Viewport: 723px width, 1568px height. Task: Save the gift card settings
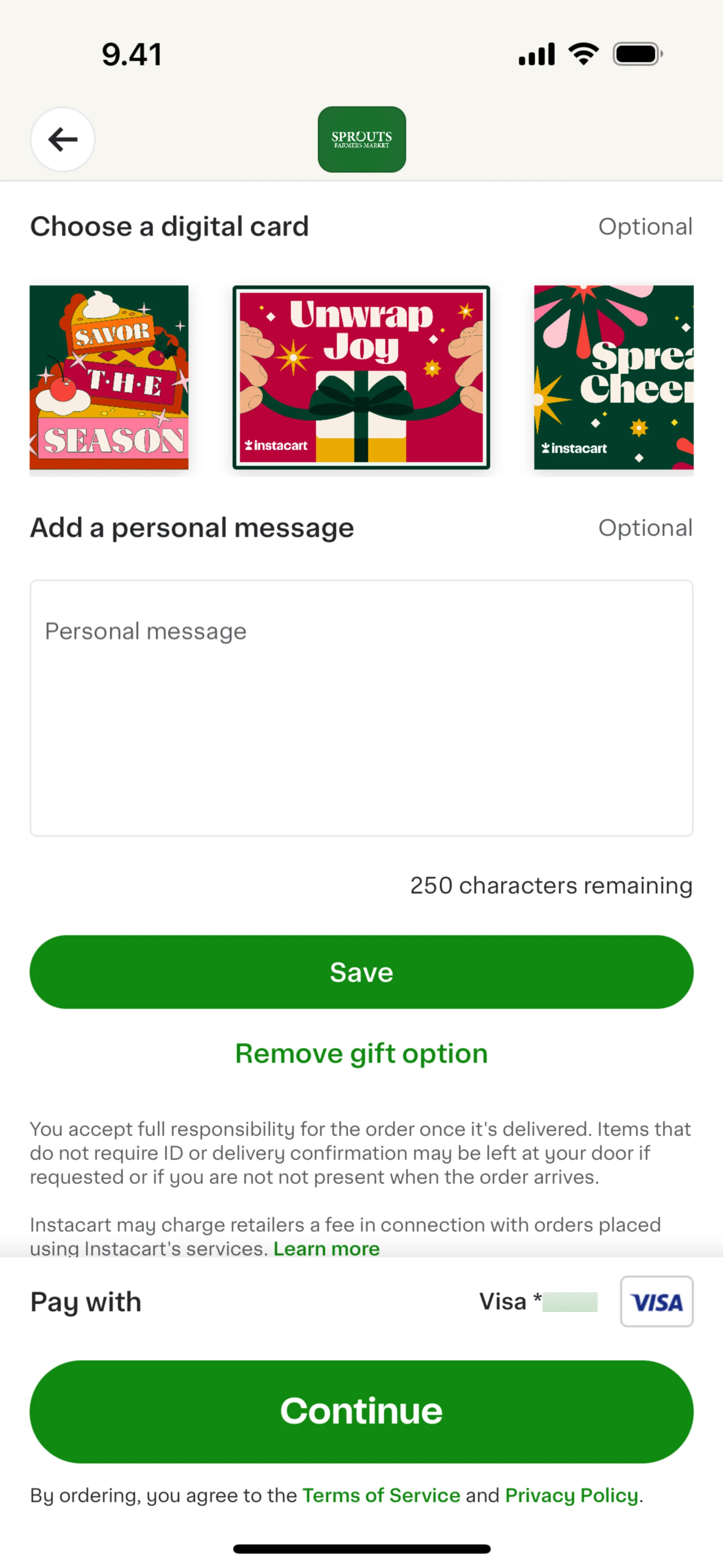[x=361, y=972]
